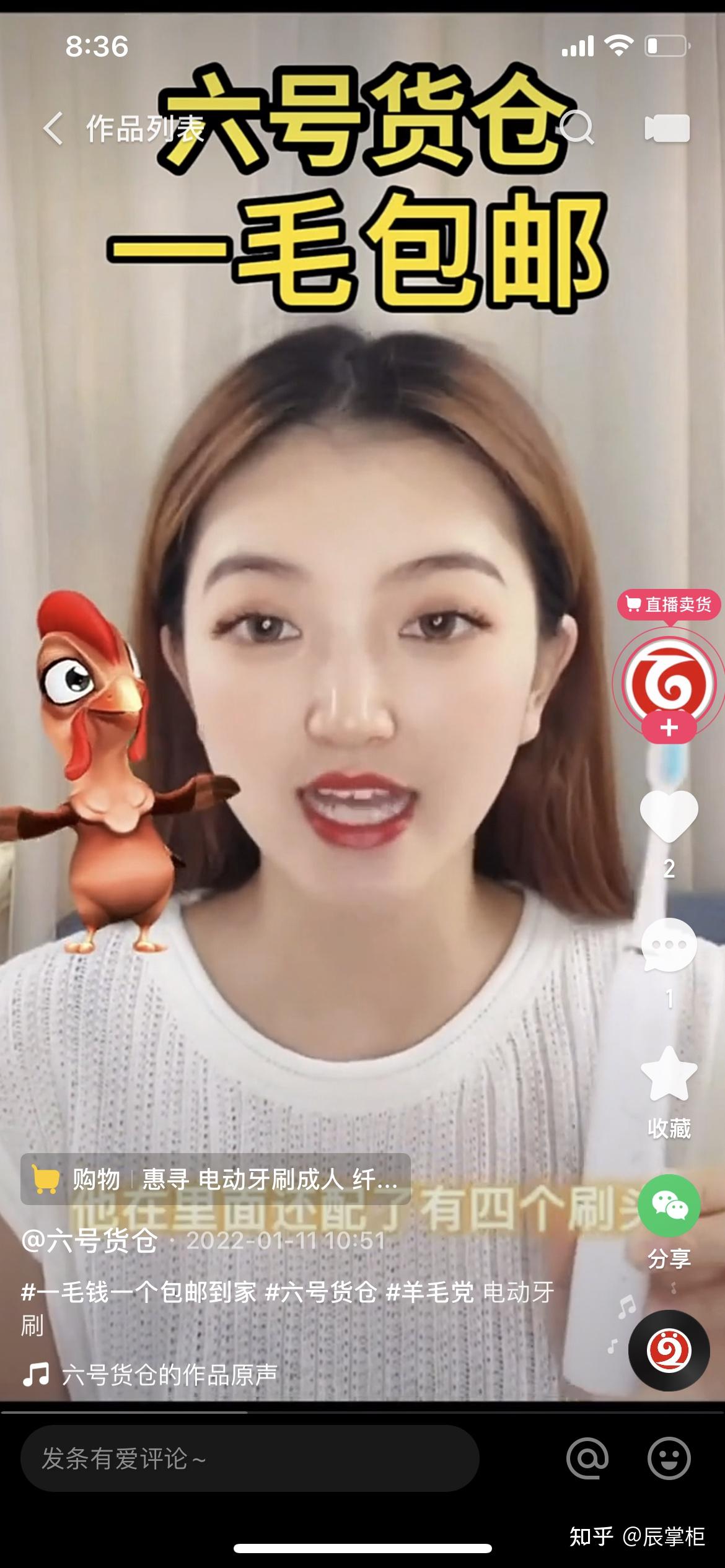Open the @六号货仓 profile
This screenshot has height=1568, width=725.
coord(90,1241)
